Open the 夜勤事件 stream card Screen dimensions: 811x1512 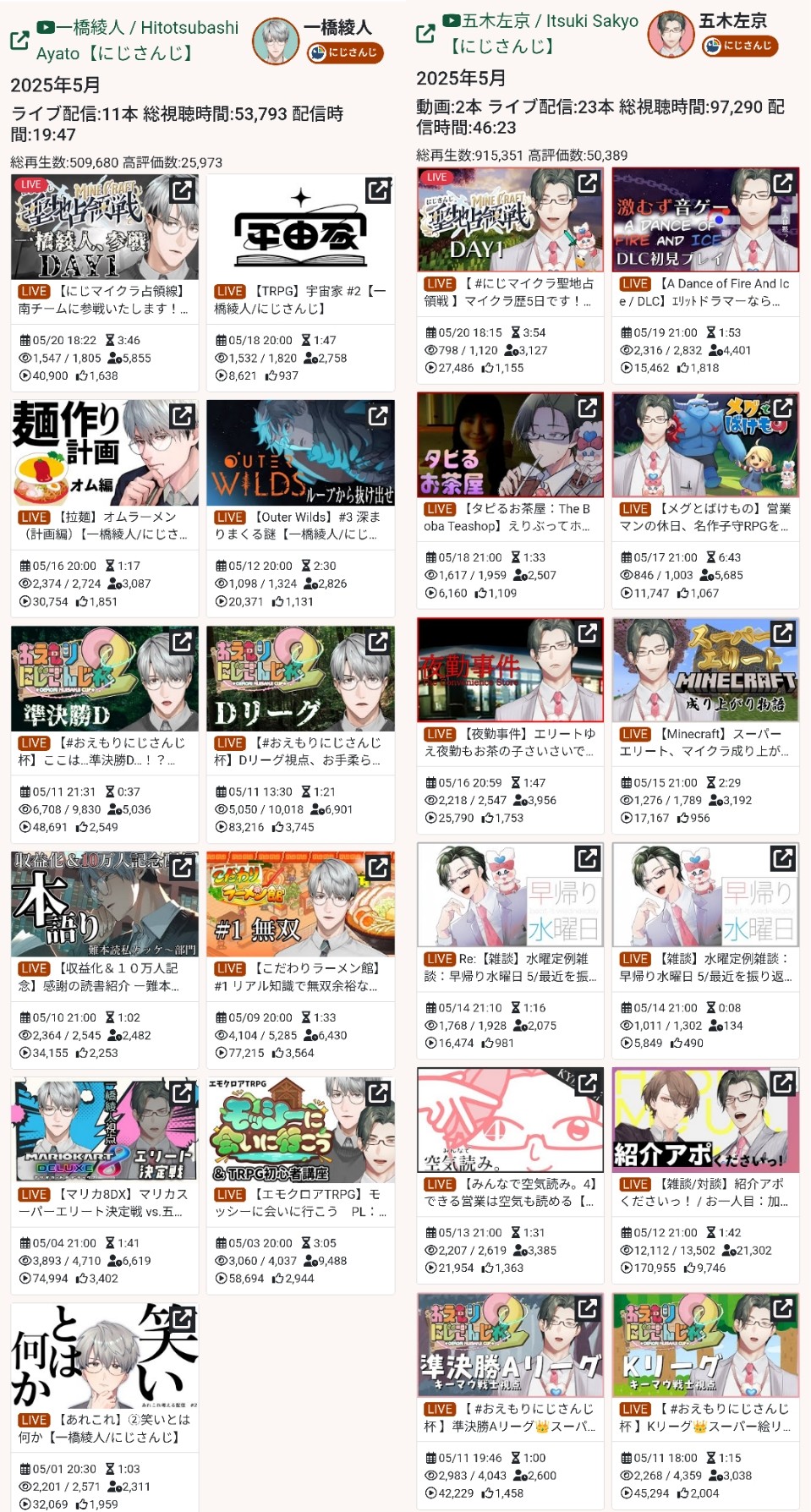tap(510, 726)
